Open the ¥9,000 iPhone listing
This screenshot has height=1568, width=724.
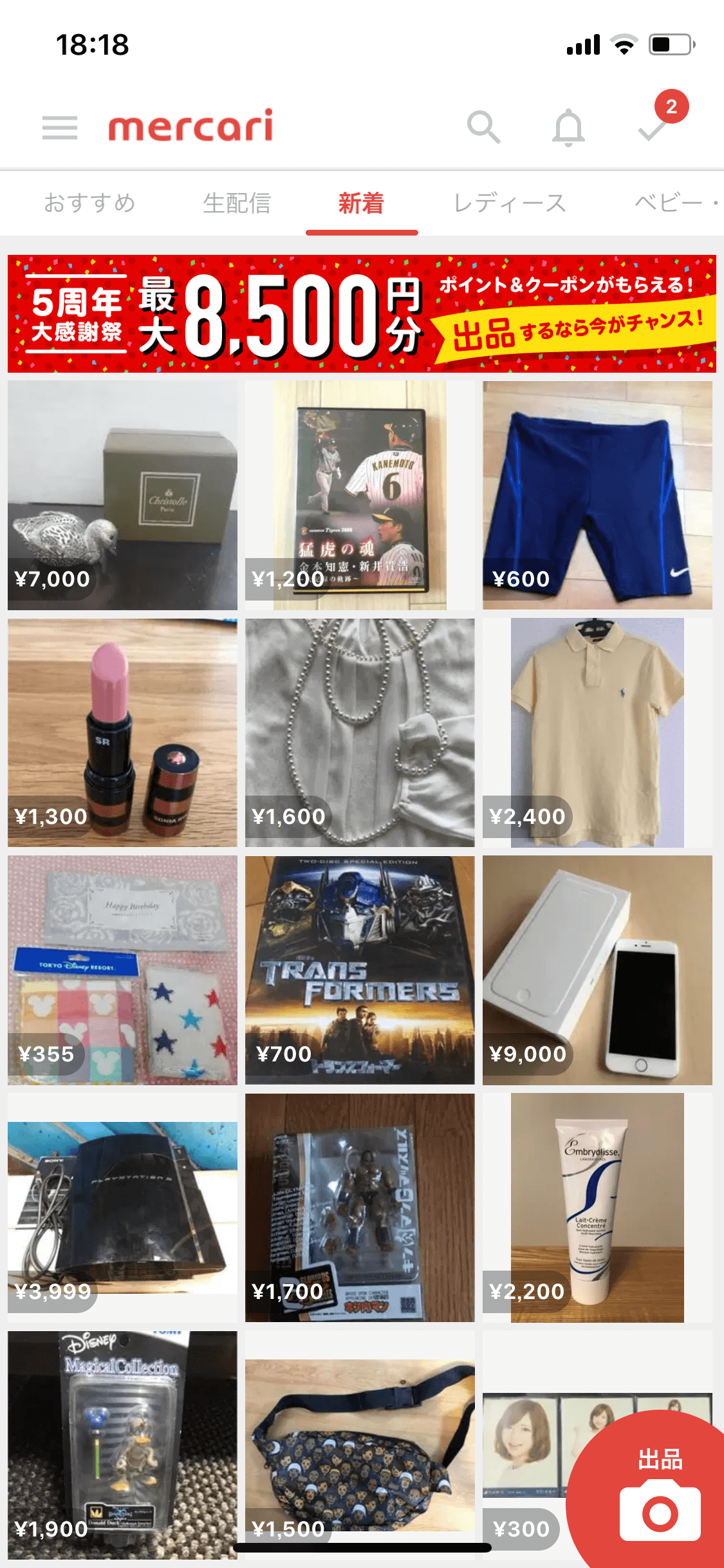[597, 970]
